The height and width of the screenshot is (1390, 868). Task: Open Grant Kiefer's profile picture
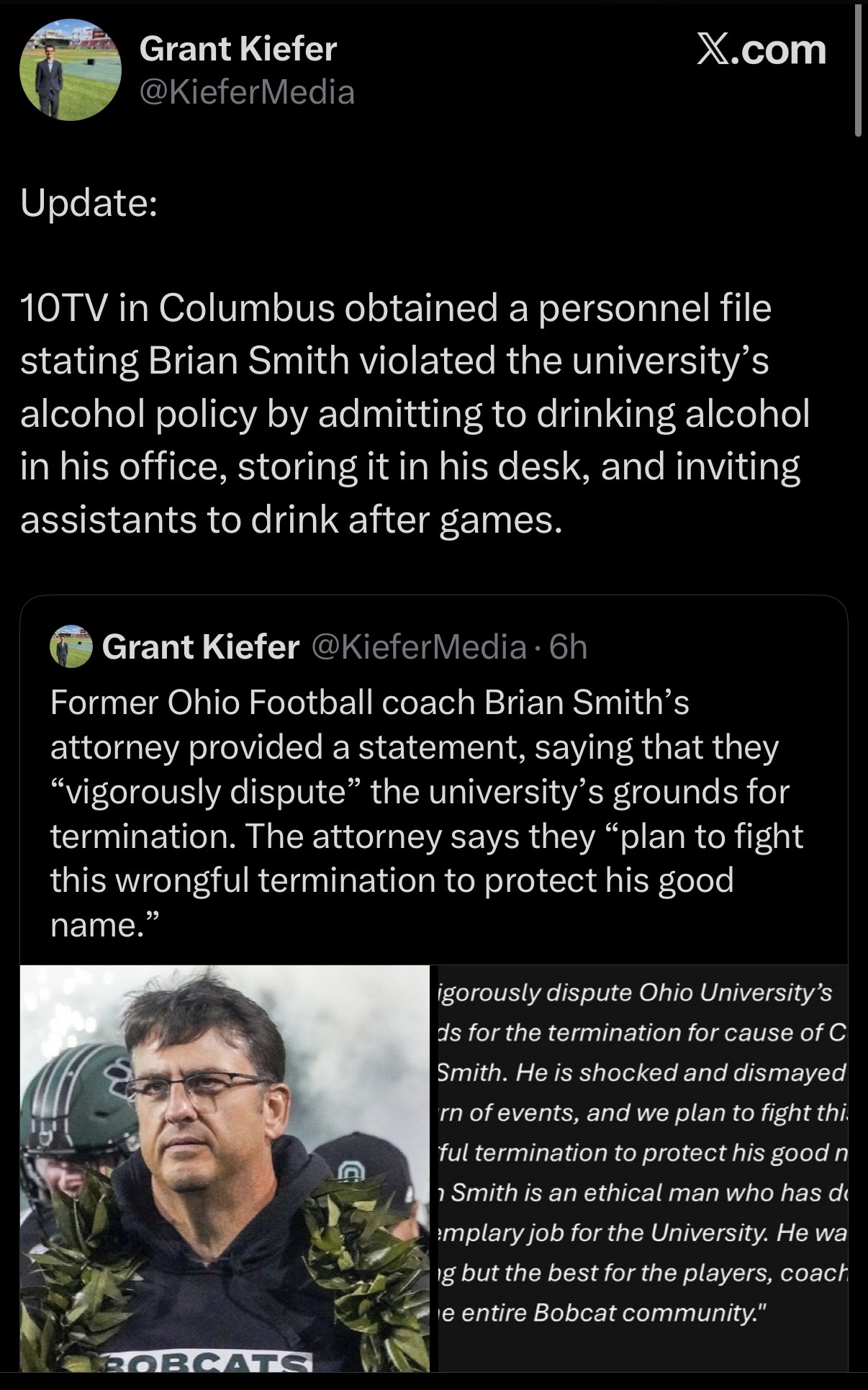point(70,69)
